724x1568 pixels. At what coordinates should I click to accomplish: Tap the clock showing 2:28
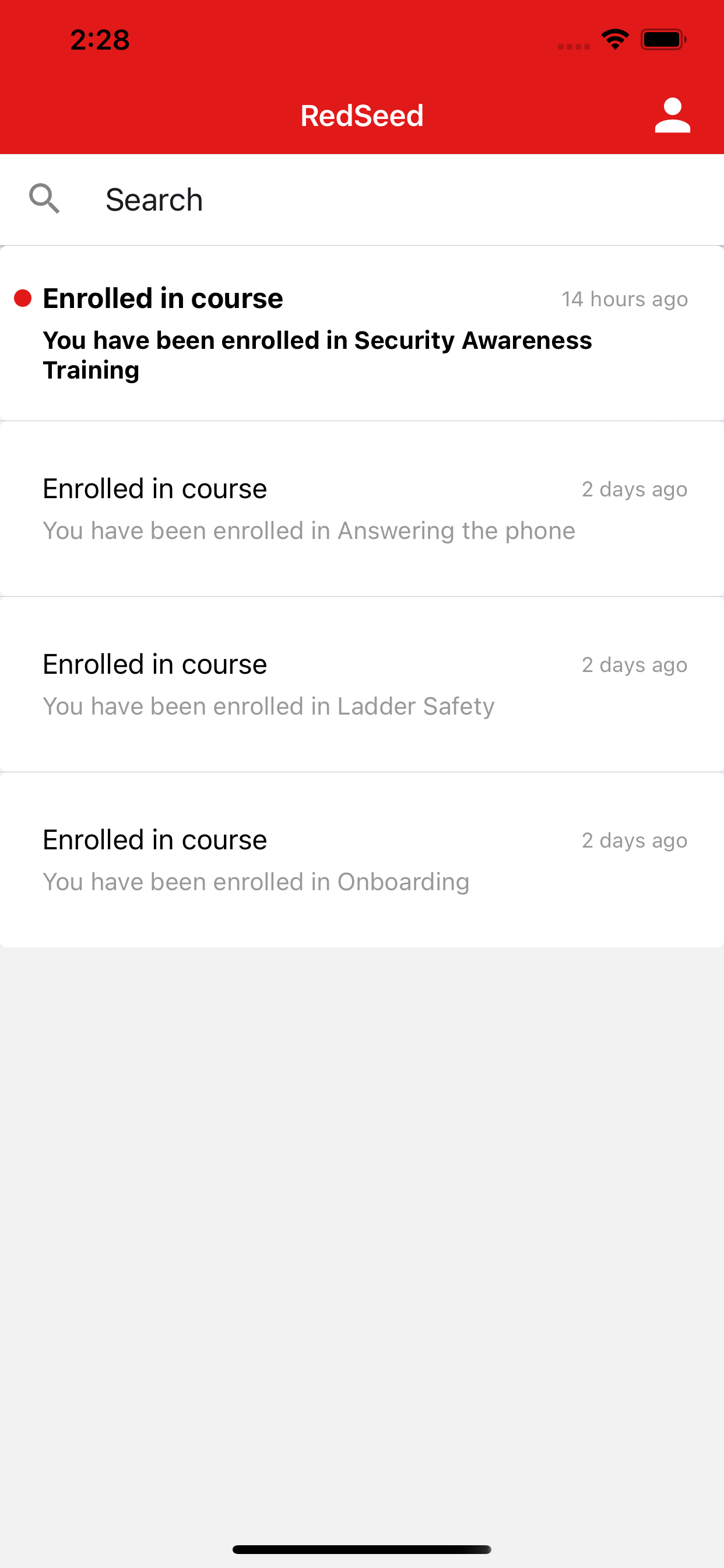coord(99,40)
